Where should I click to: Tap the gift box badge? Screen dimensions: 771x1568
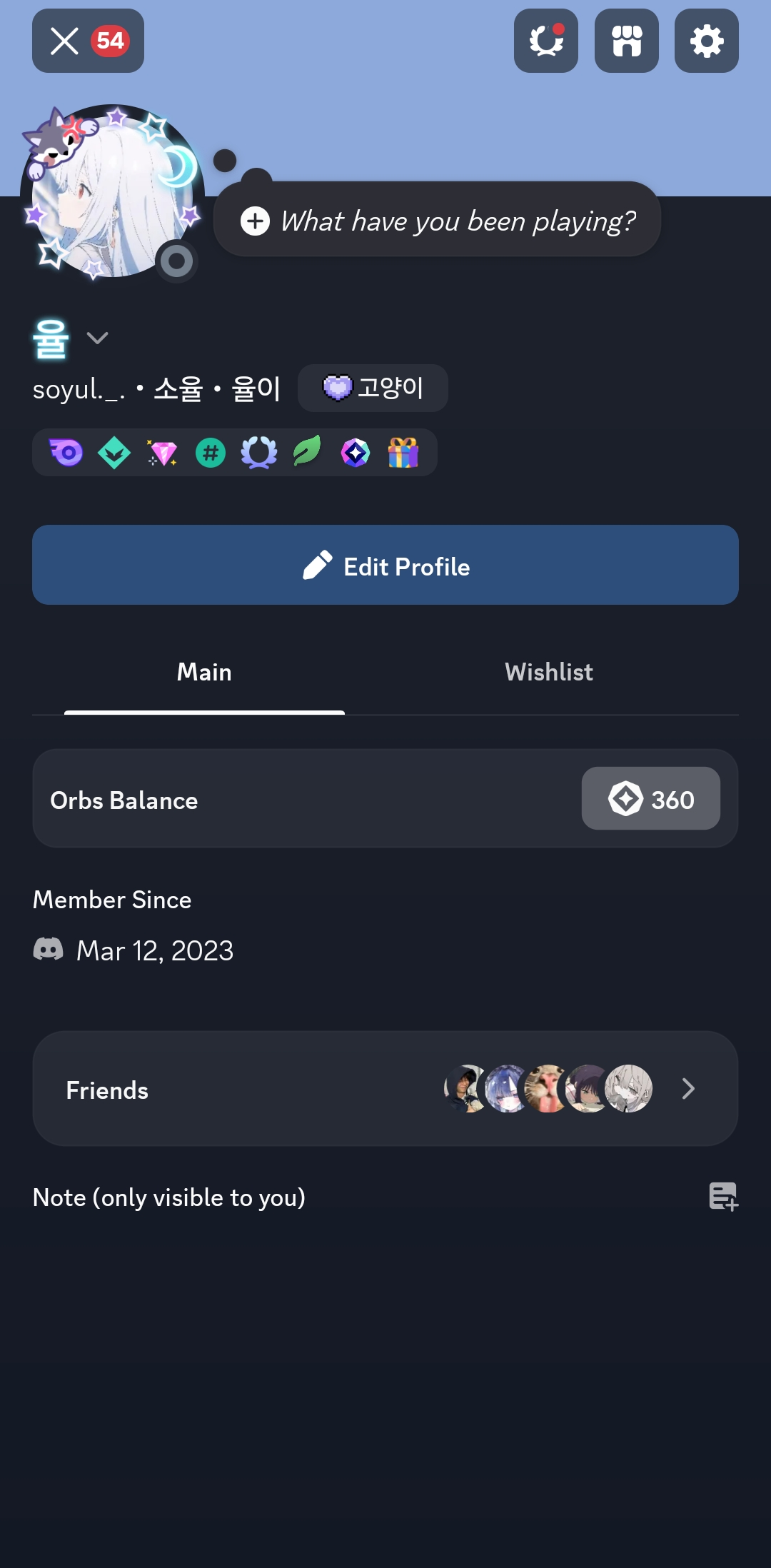click(403, 453)
